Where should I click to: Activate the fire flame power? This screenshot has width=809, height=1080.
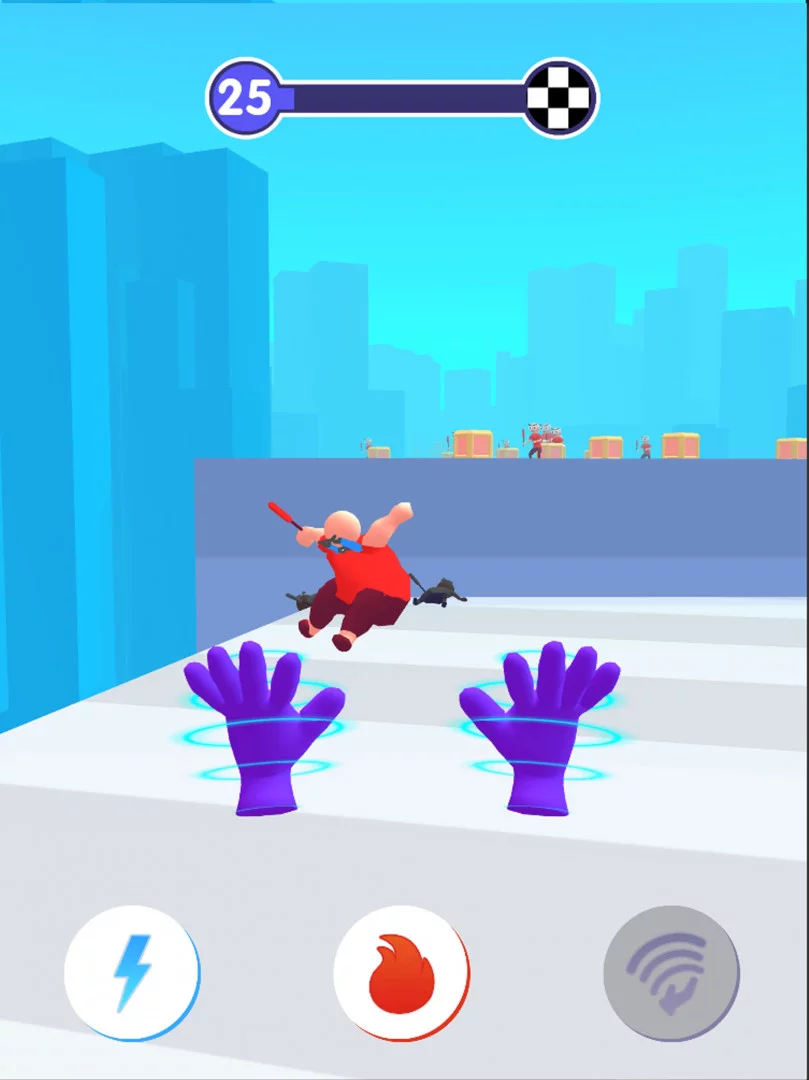click(x=401, y=973)
